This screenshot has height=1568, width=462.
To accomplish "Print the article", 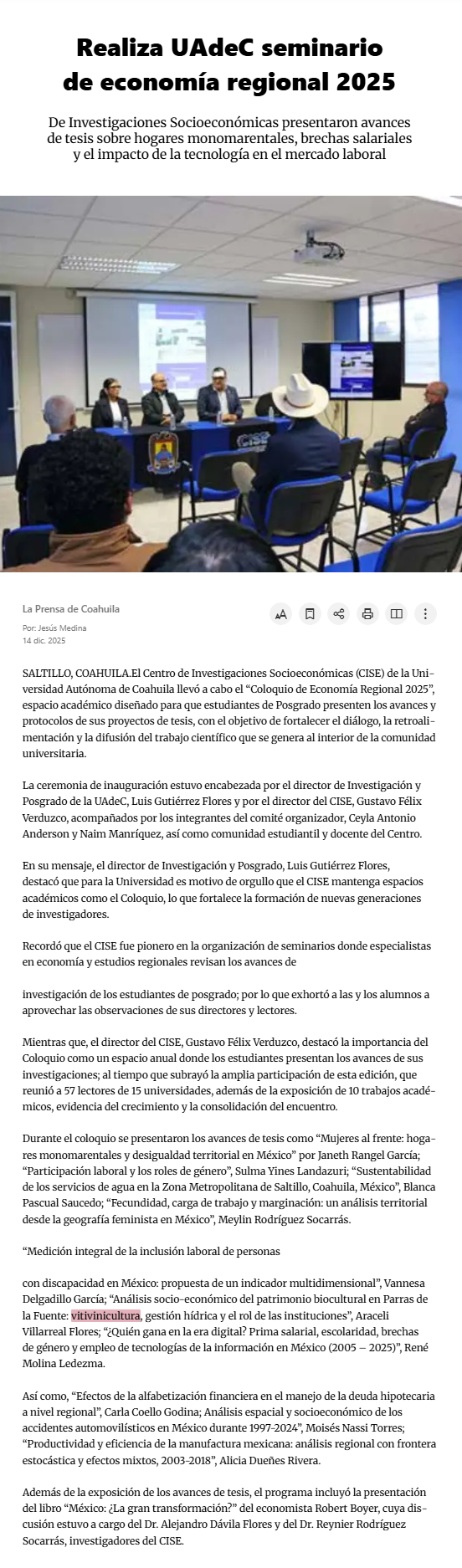I will 367,614.
